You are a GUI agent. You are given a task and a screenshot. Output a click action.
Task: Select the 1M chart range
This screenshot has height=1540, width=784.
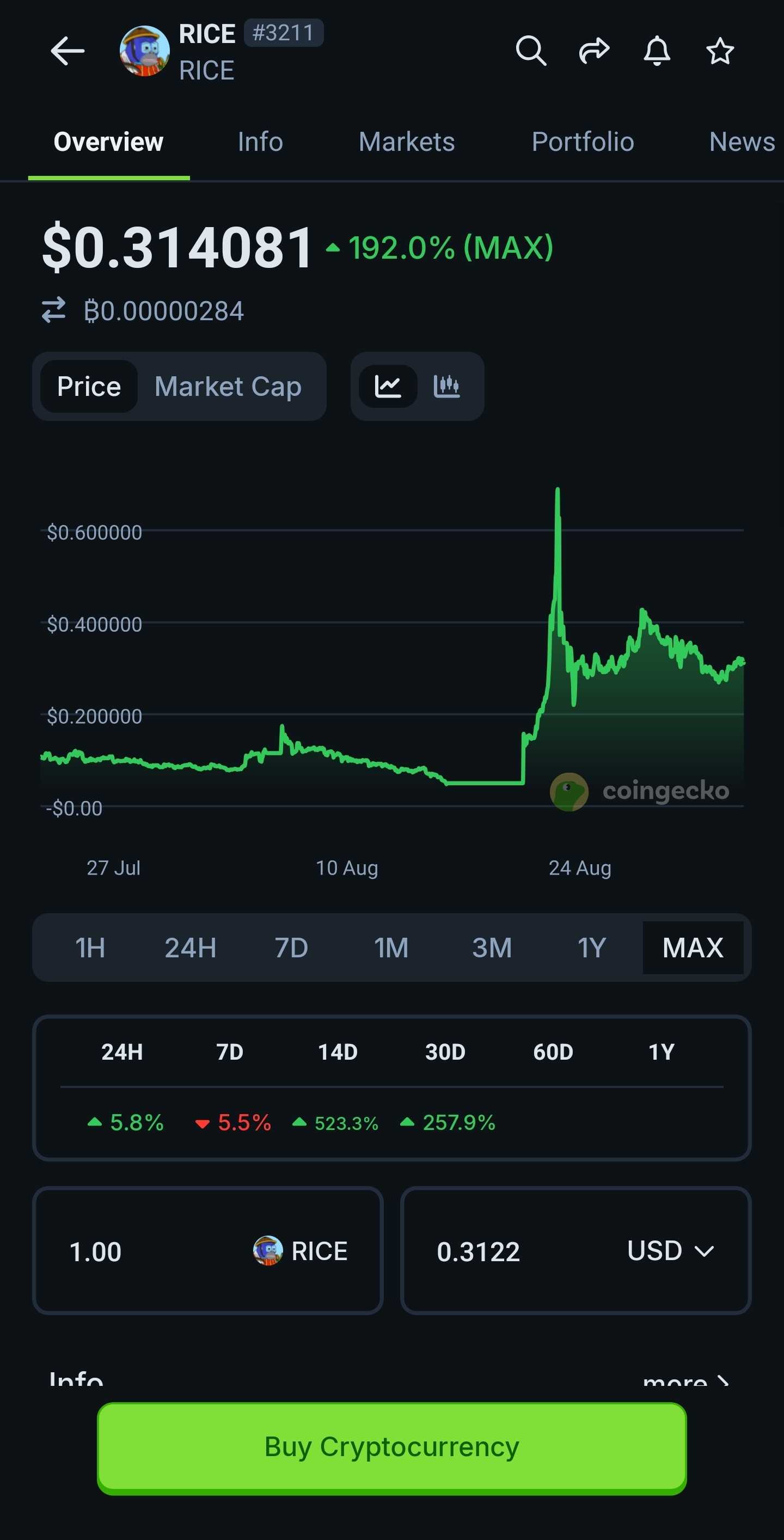pos(391,948)
